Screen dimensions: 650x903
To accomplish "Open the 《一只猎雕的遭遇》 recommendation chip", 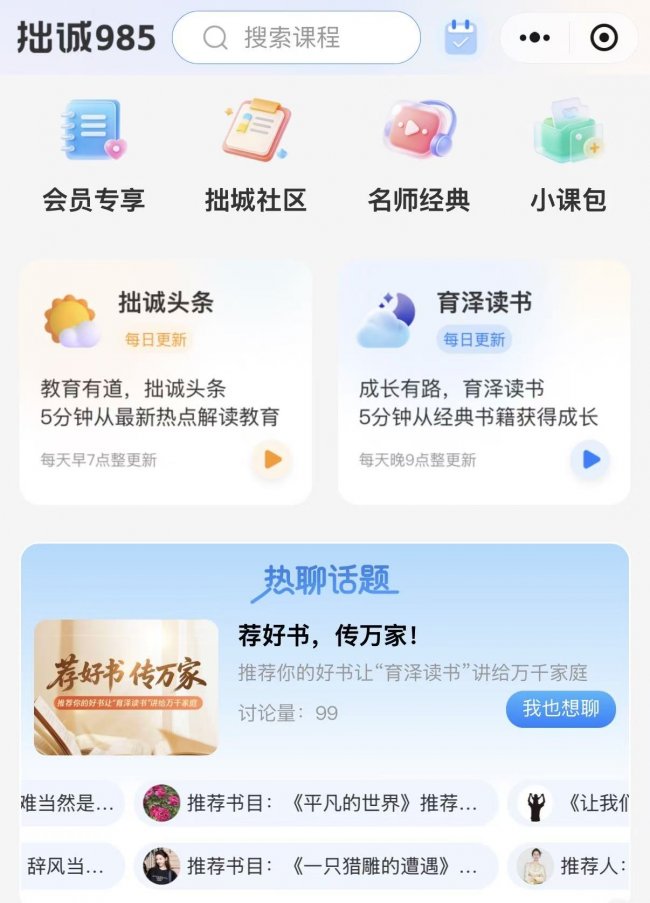I will pos(316,866).
